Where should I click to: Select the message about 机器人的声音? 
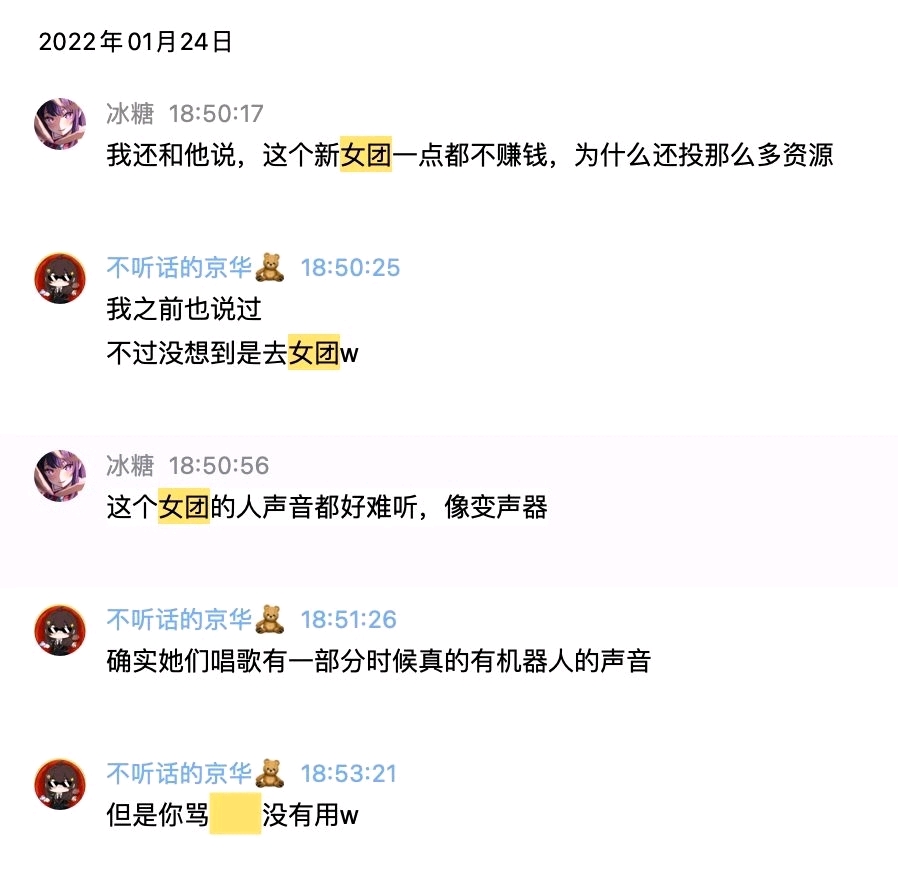378,661
